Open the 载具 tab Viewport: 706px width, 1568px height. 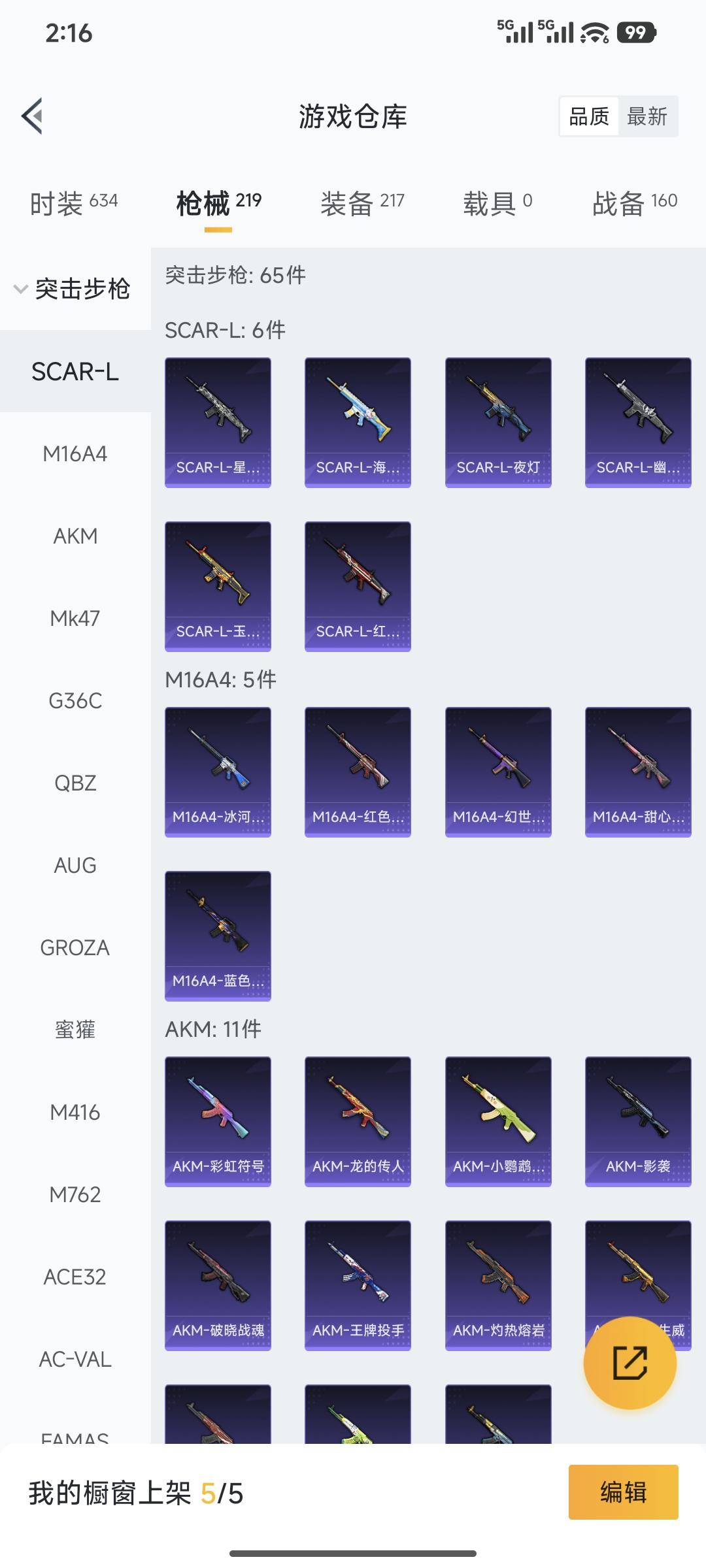(x=497, y=203)
